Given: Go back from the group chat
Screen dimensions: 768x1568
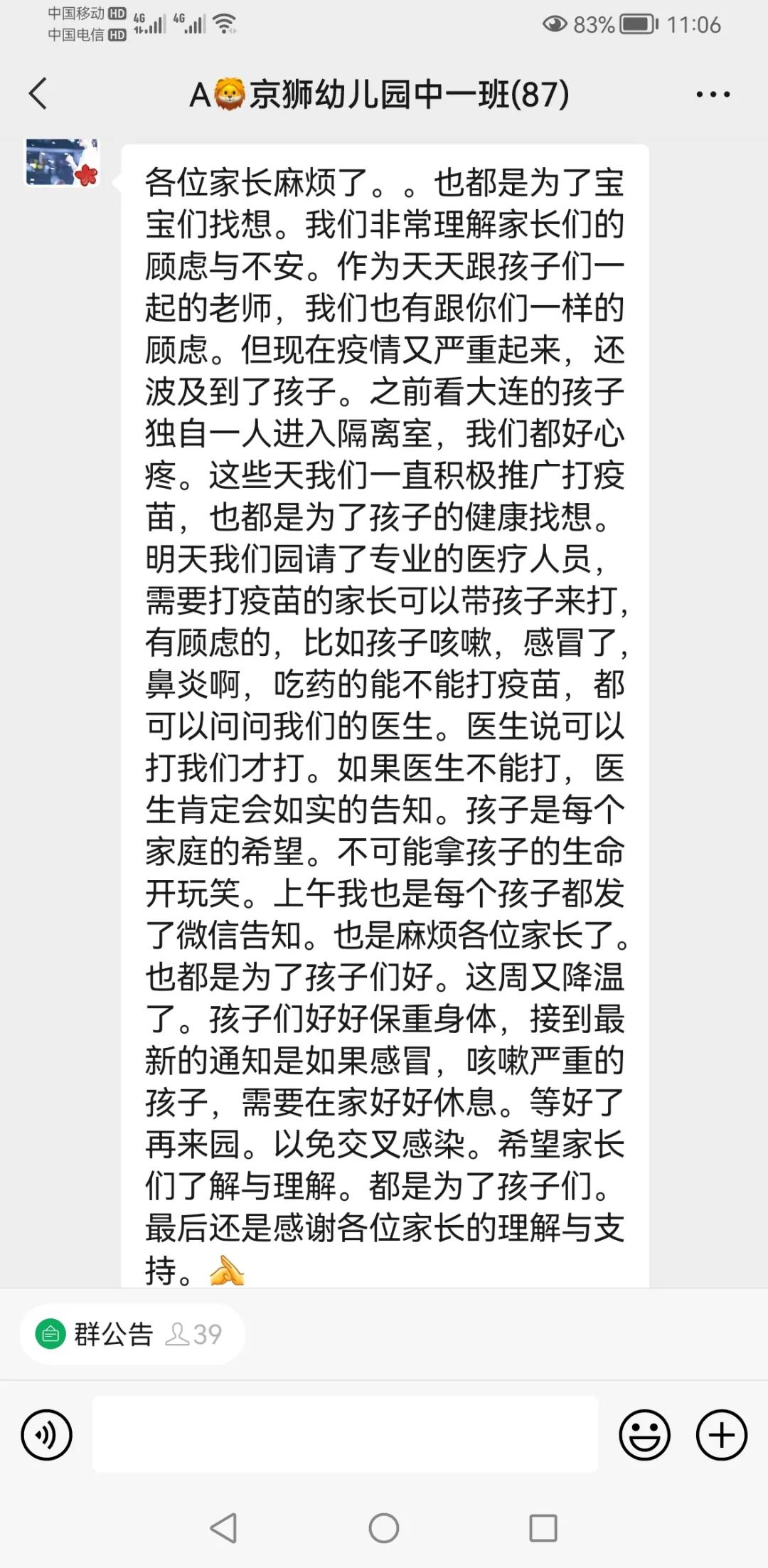Looking at the screenshot, I should (x=38, y=94).
